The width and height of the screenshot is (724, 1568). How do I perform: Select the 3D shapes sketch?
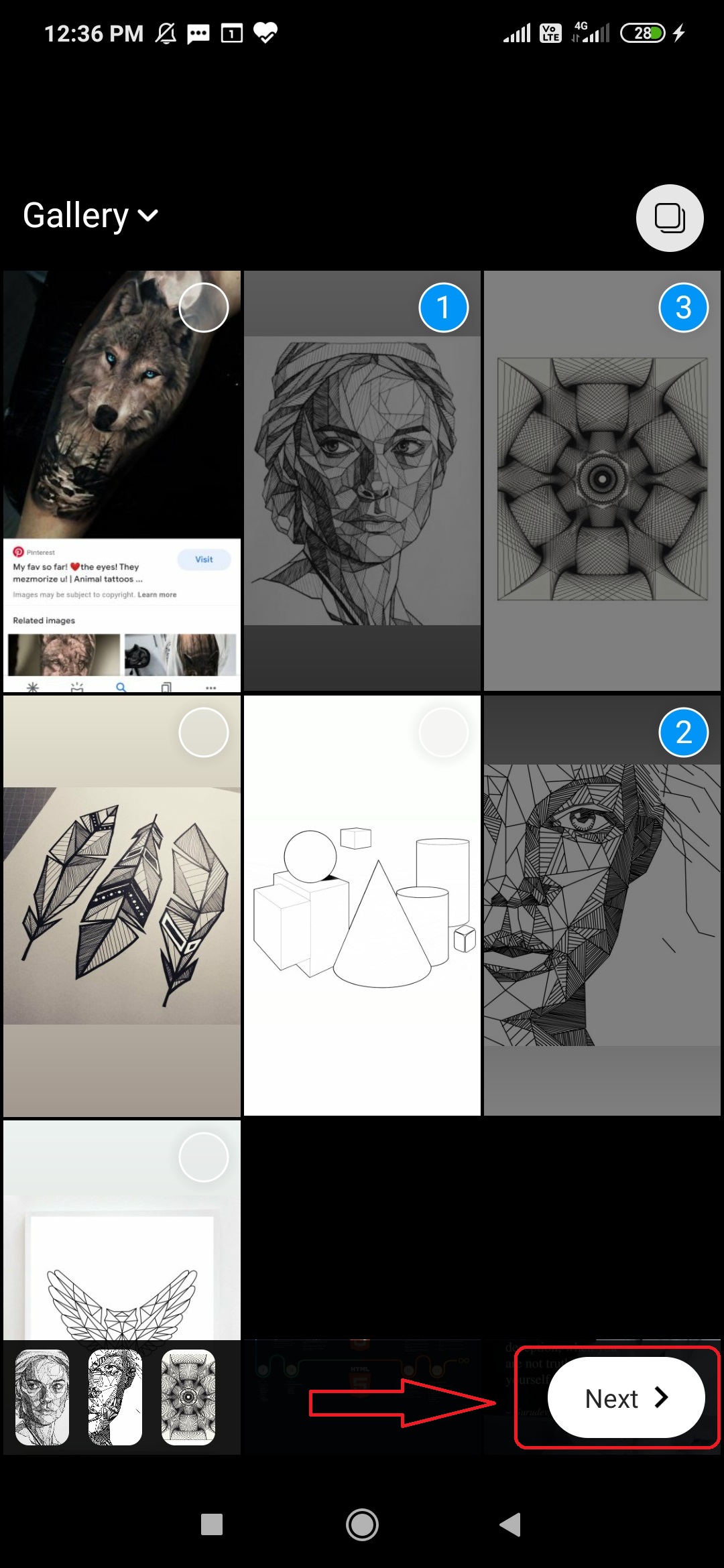click(362, 905)
